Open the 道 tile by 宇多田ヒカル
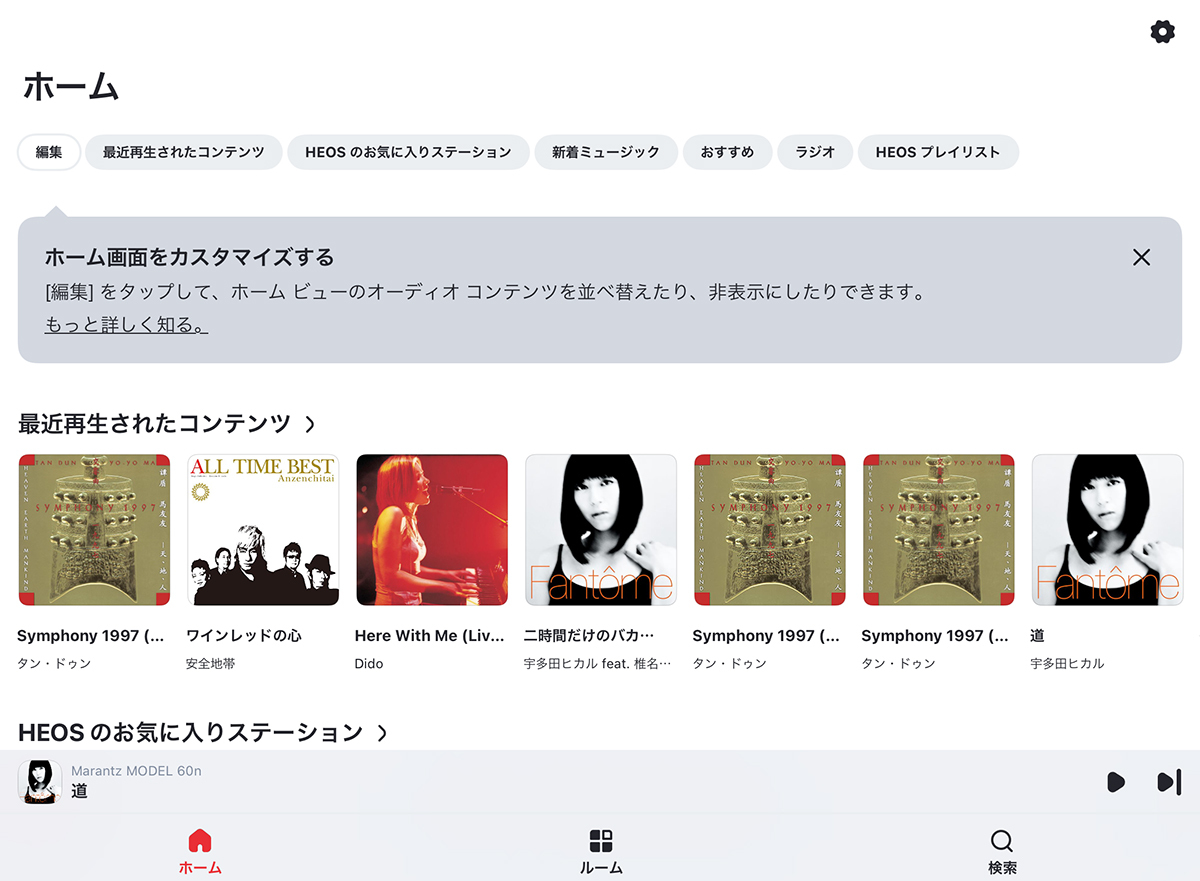This screenshot has width=1200, height=881. click(x=1107, y=530)
